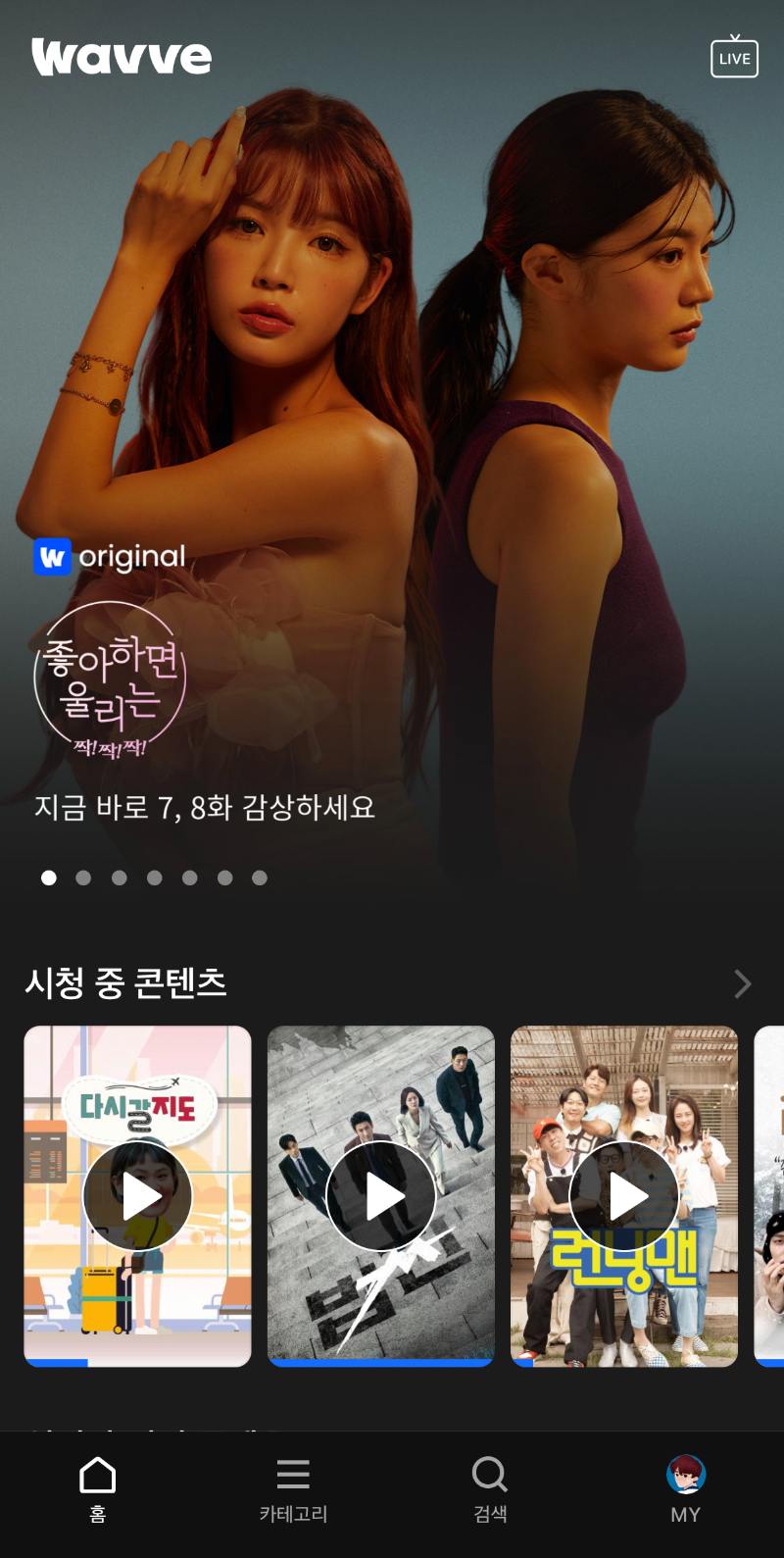Tap the 검색 search icon
Viewport: 784px width, 1558px height.
click(489, 1475)
